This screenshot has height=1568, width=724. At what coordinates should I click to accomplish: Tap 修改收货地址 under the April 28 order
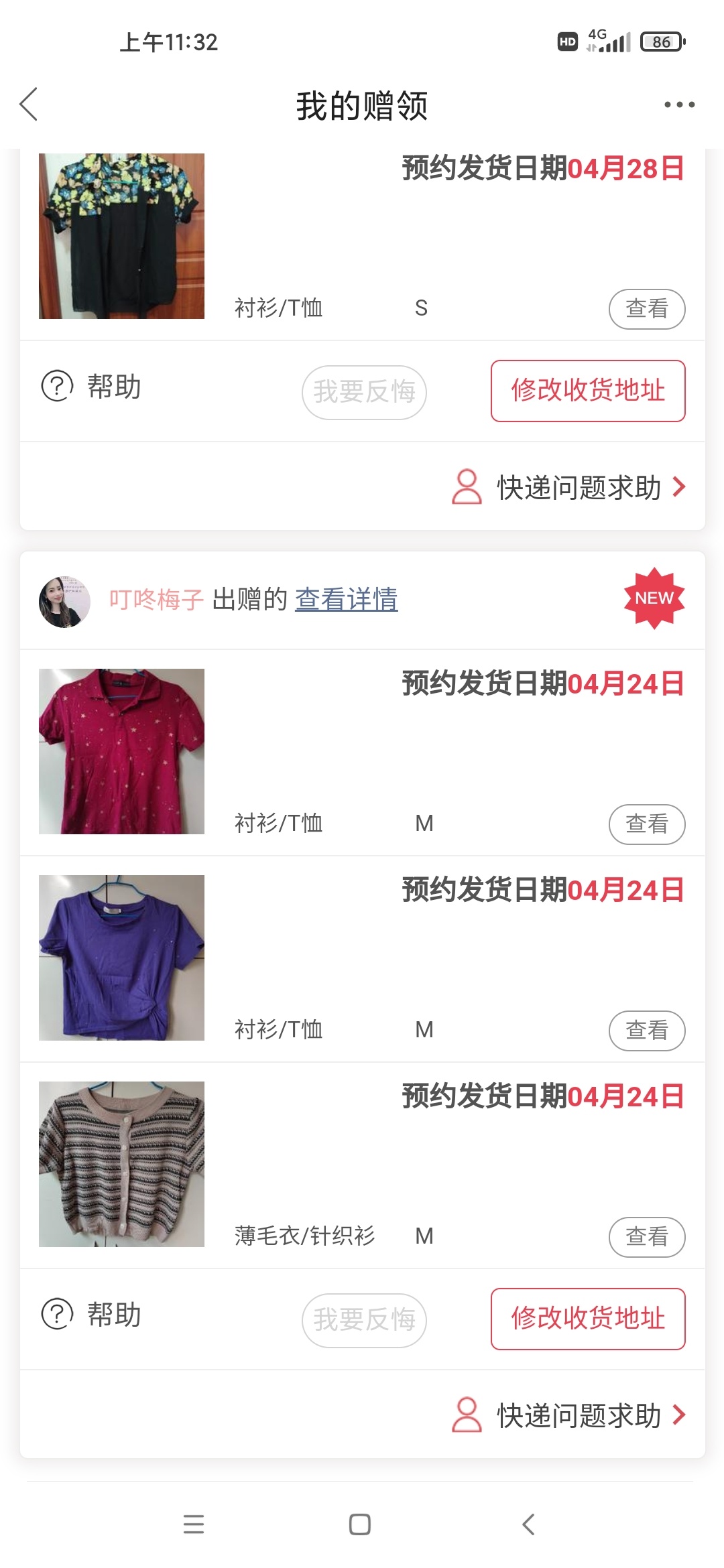pos(587,391)
